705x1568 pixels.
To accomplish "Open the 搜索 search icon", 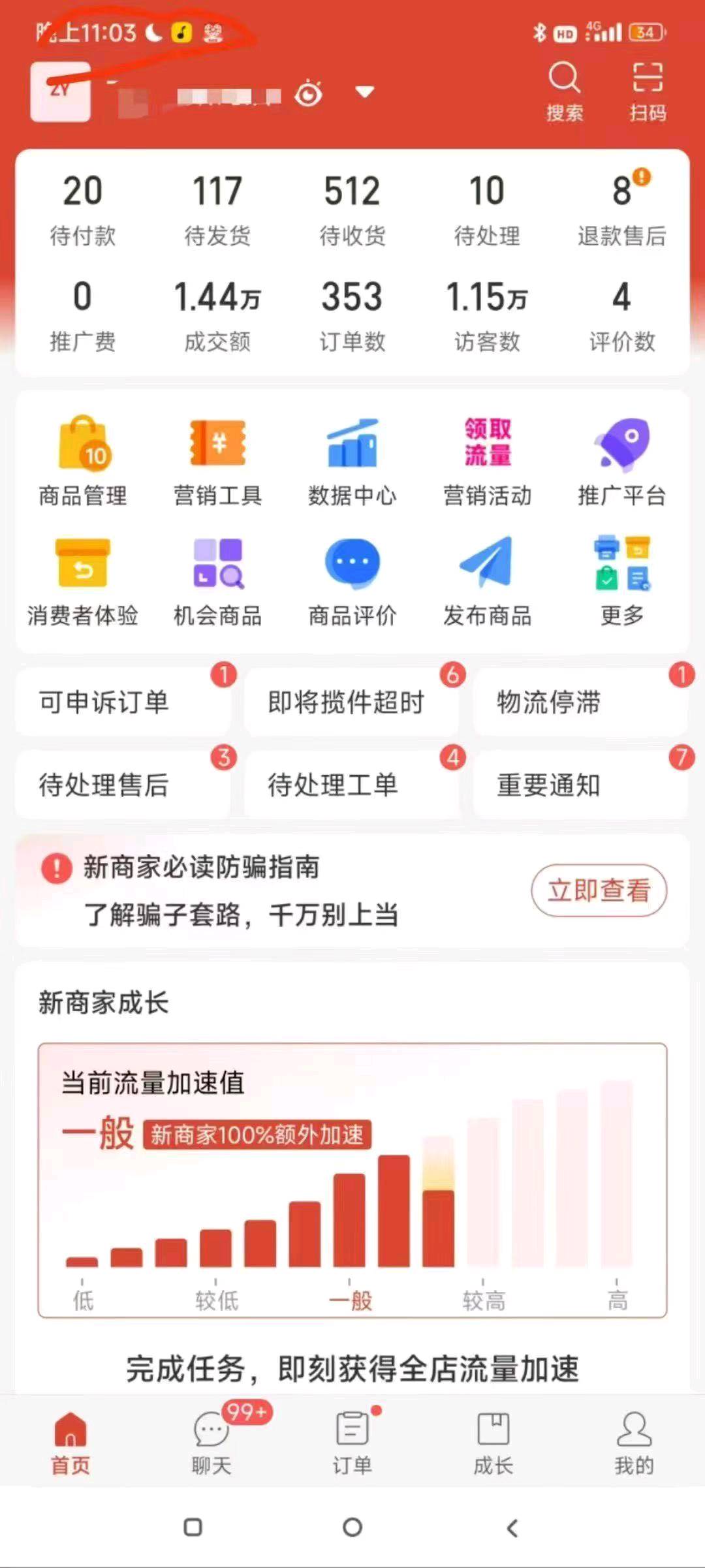I will point(565,90).
